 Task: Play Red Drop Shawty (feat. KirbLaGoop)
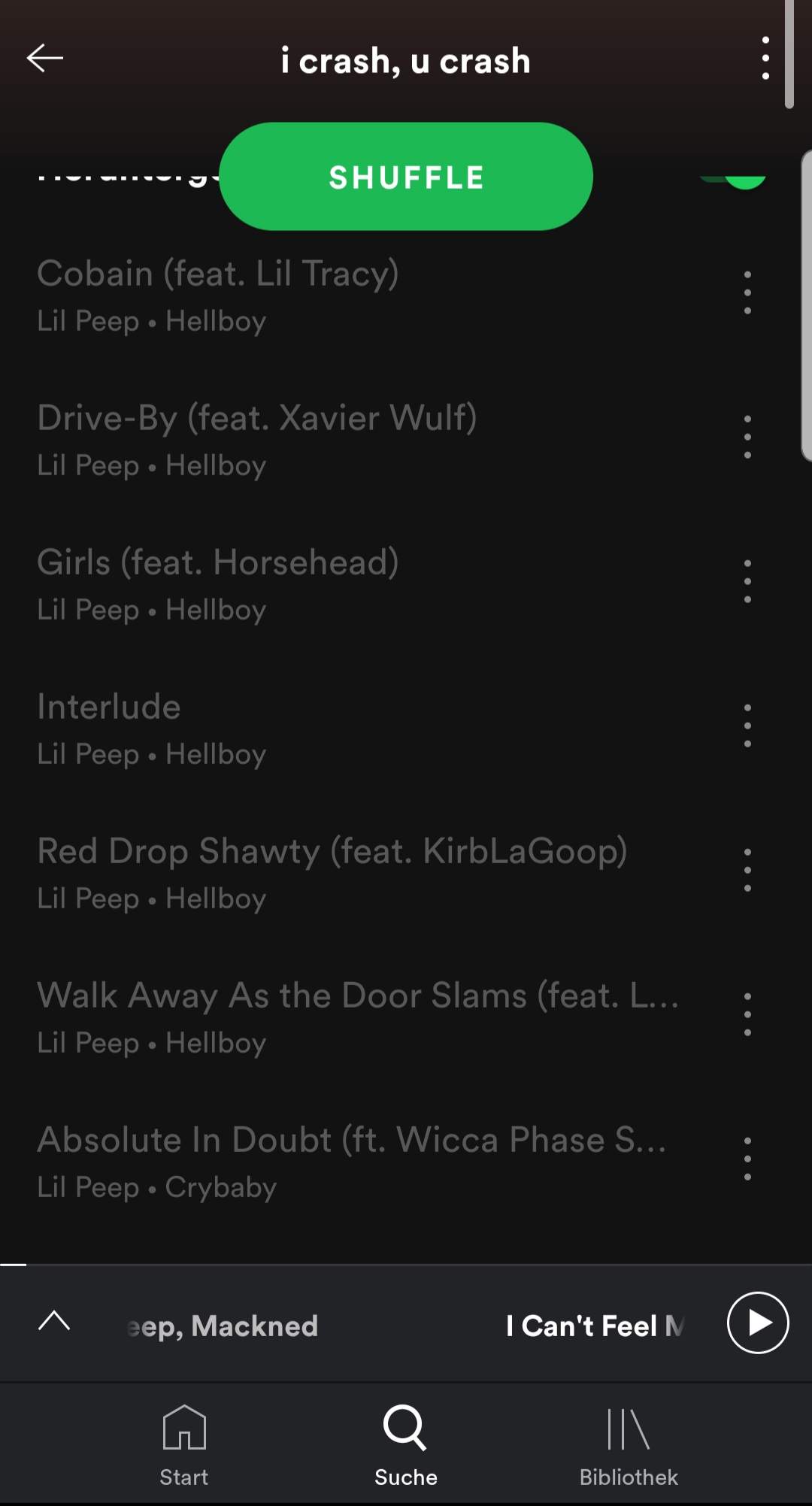tap(331, 871)
